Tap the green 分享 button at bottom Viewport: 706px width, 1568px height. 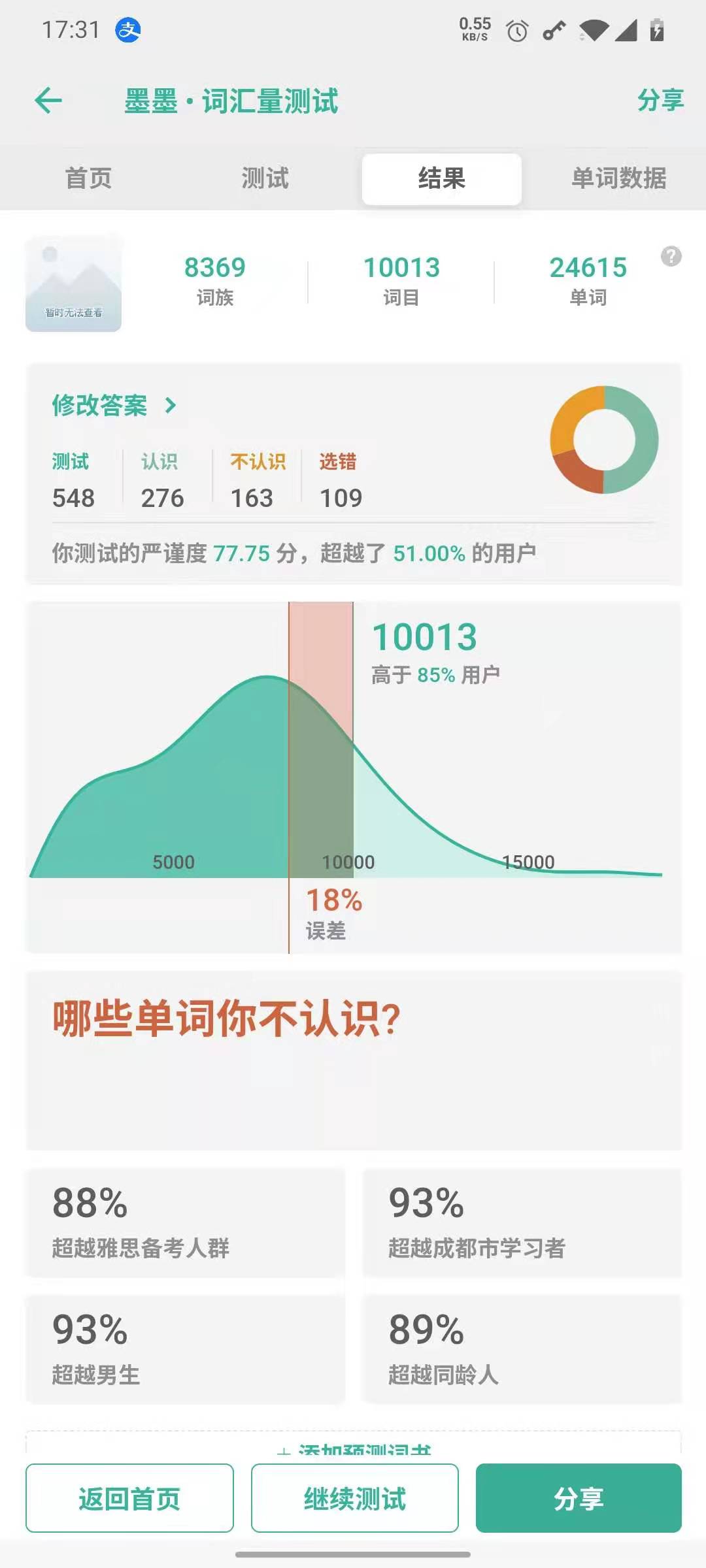[x=579, y=1498]
